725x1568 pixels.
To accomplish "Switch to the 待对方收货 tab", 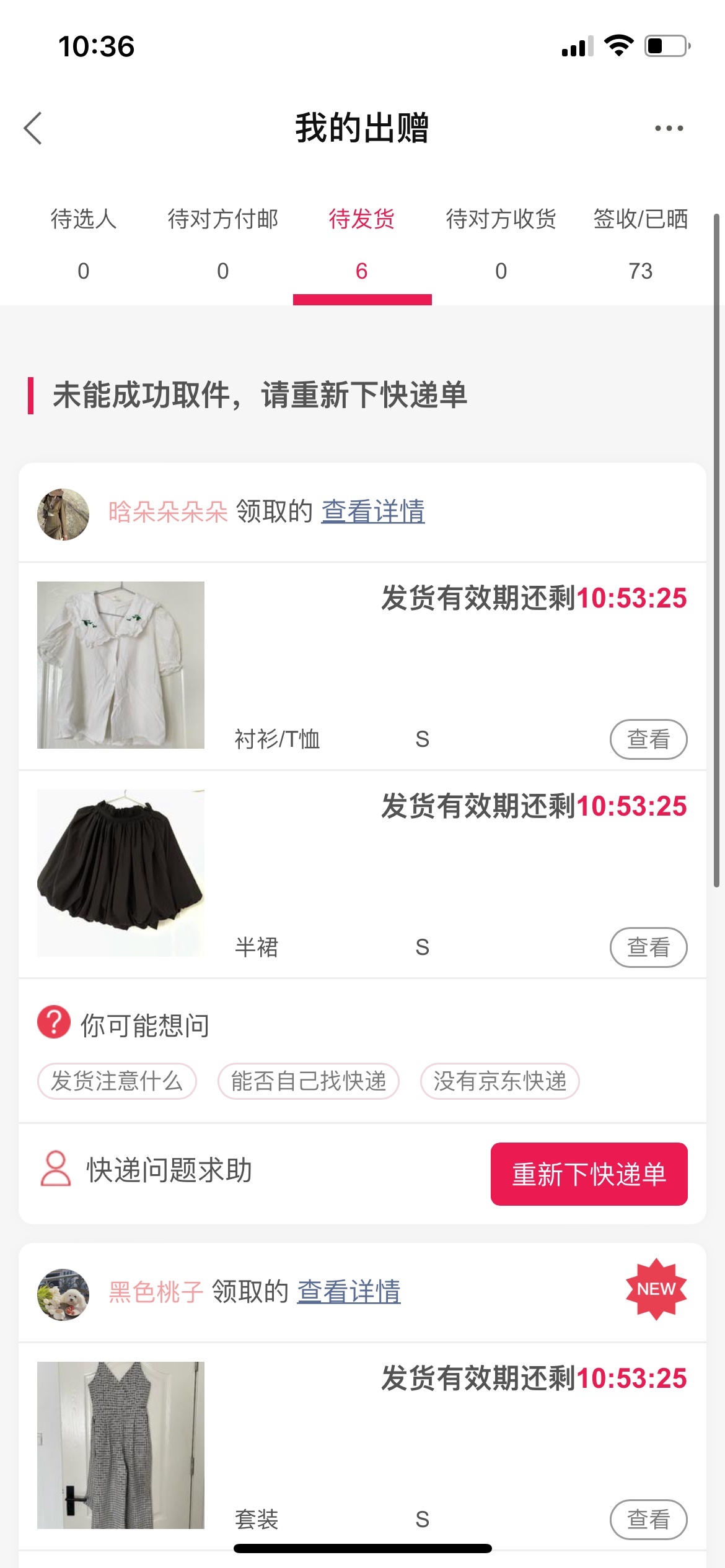I will tap(501, 243).
